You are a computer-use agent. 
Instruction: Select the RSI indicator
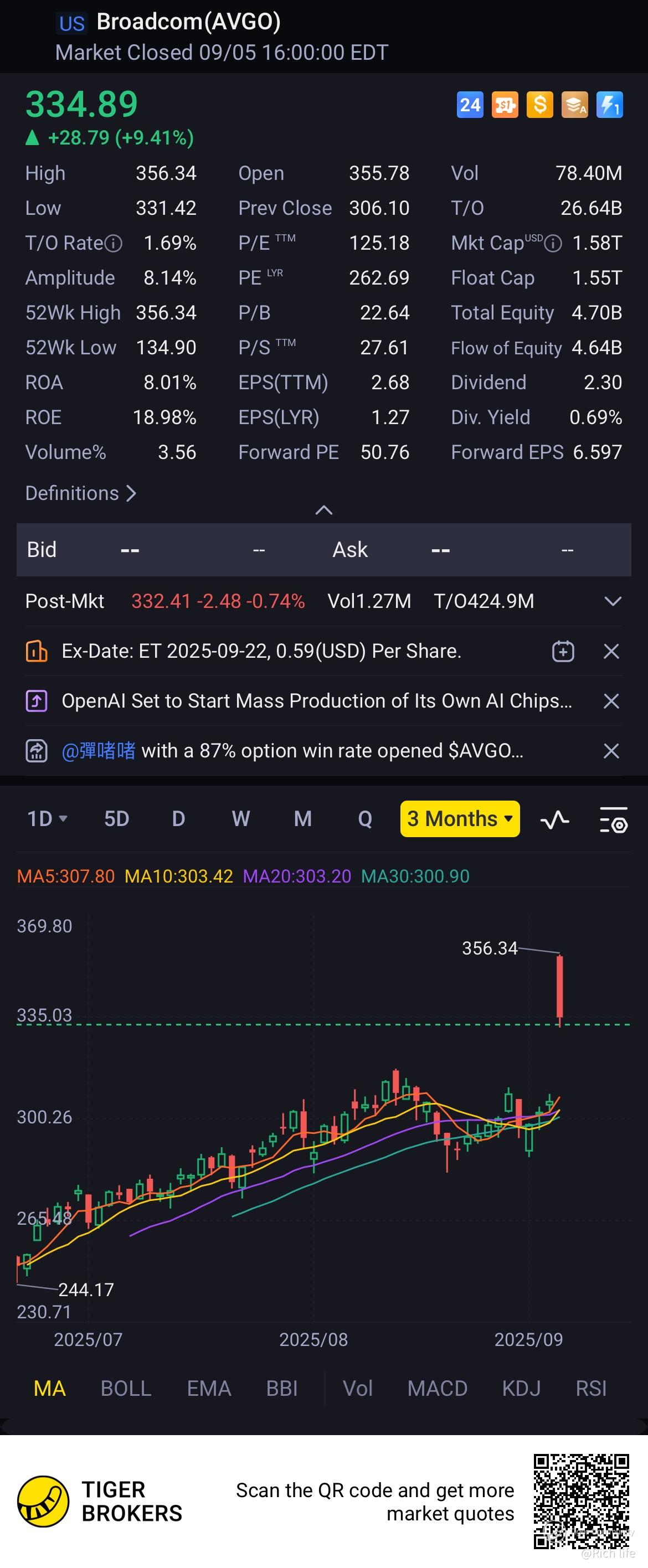pyautogui.click(x=591, y=1389)
